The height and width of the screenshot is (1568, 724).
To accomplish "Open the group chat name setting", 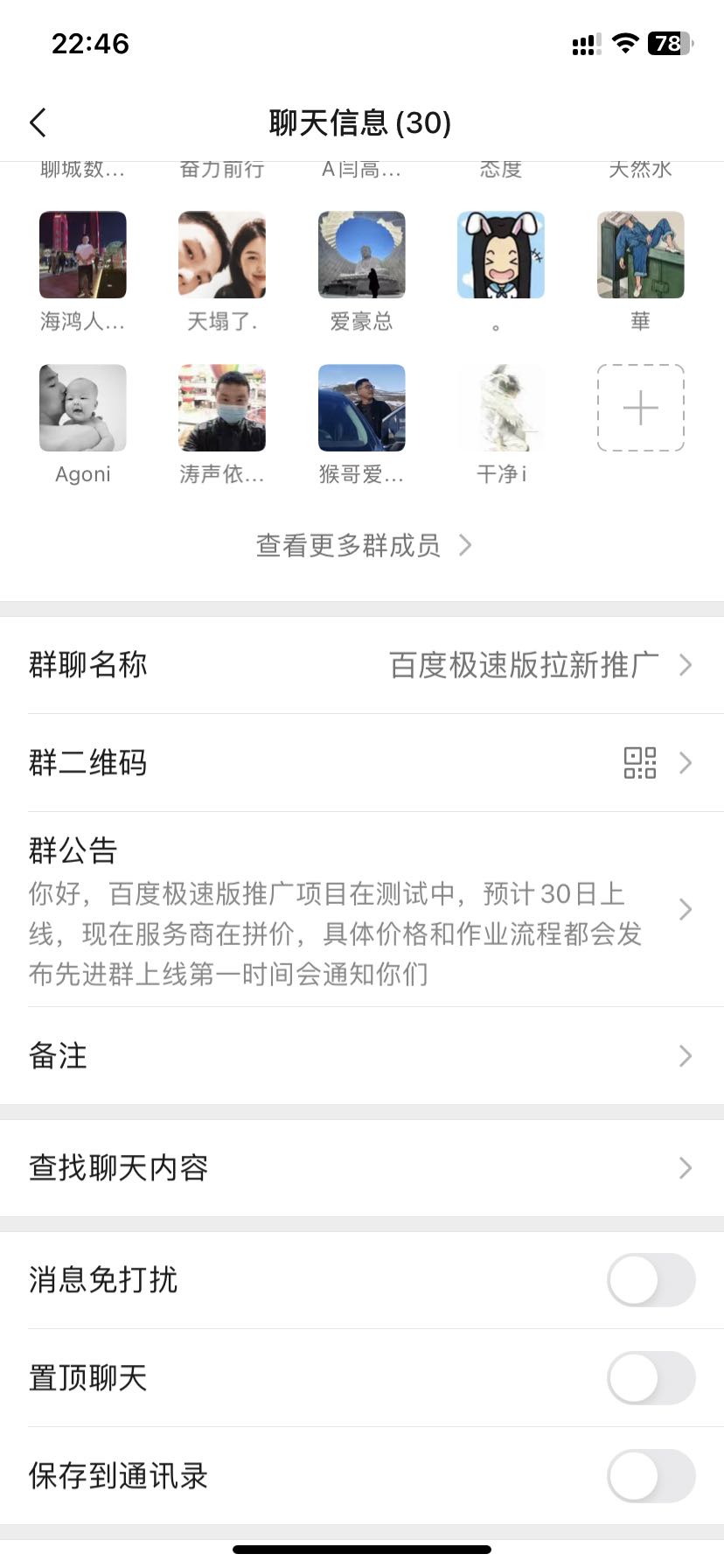I will point(362,665).
